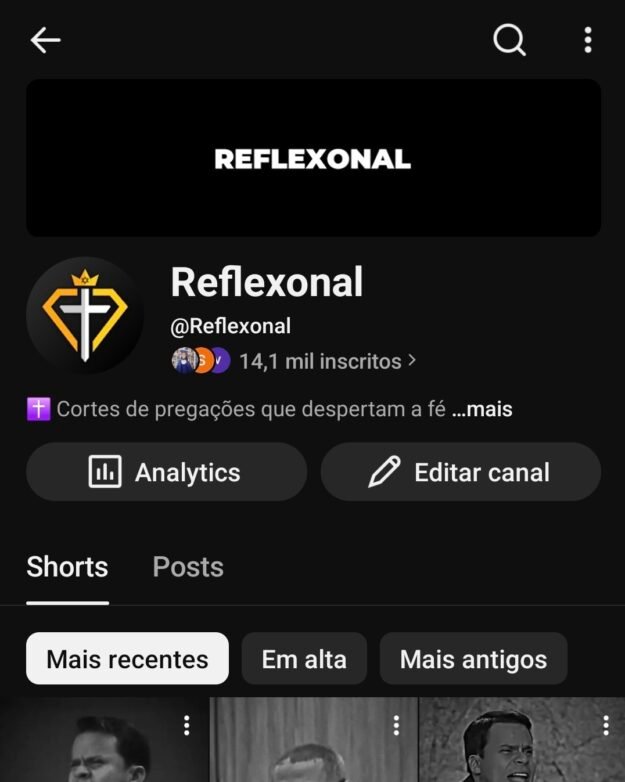The width and height of the screenshot is (625, 782).
Task: Filter shorts by Mais recentes
Action: tap(127, 659)
